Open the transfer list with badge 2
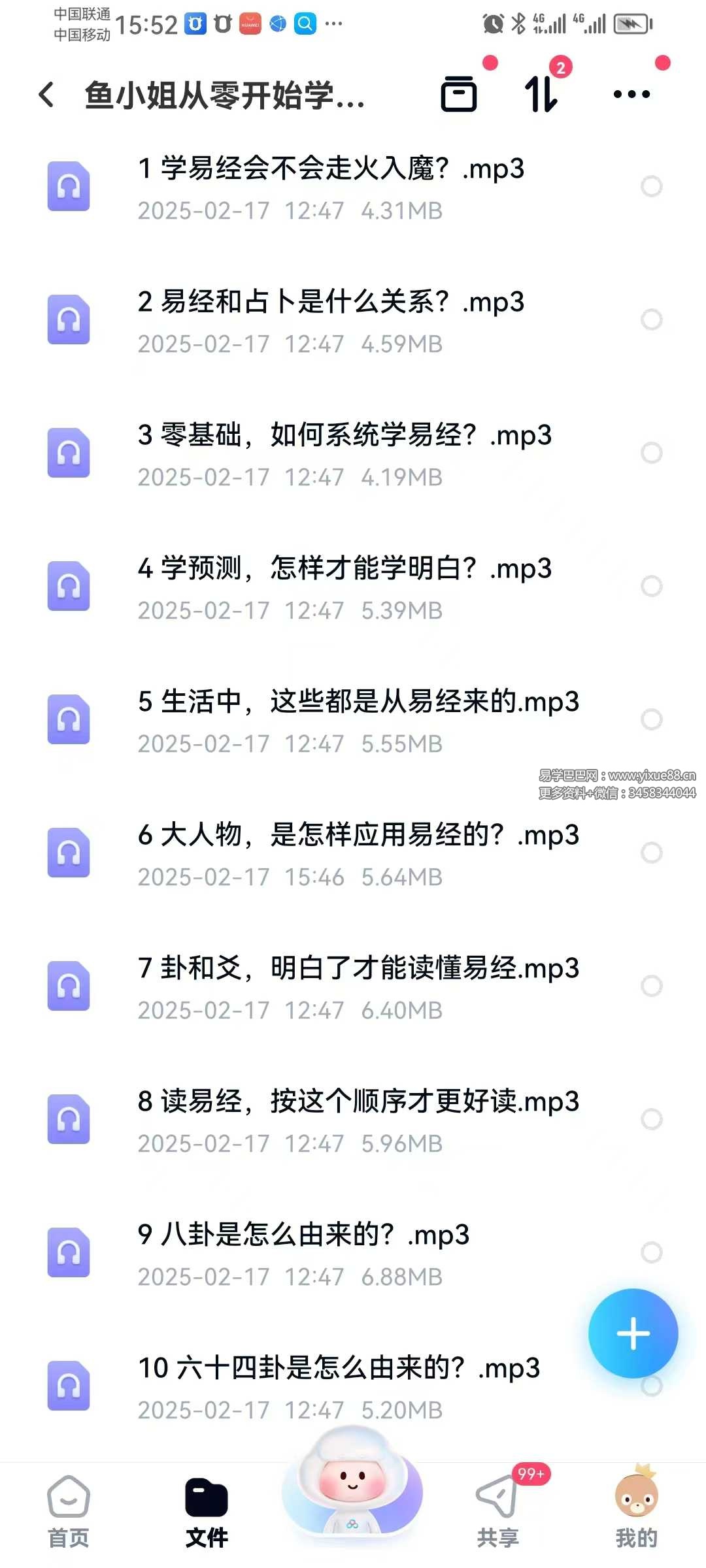This screenshot has height=1568, width=706. pos(541,95)
